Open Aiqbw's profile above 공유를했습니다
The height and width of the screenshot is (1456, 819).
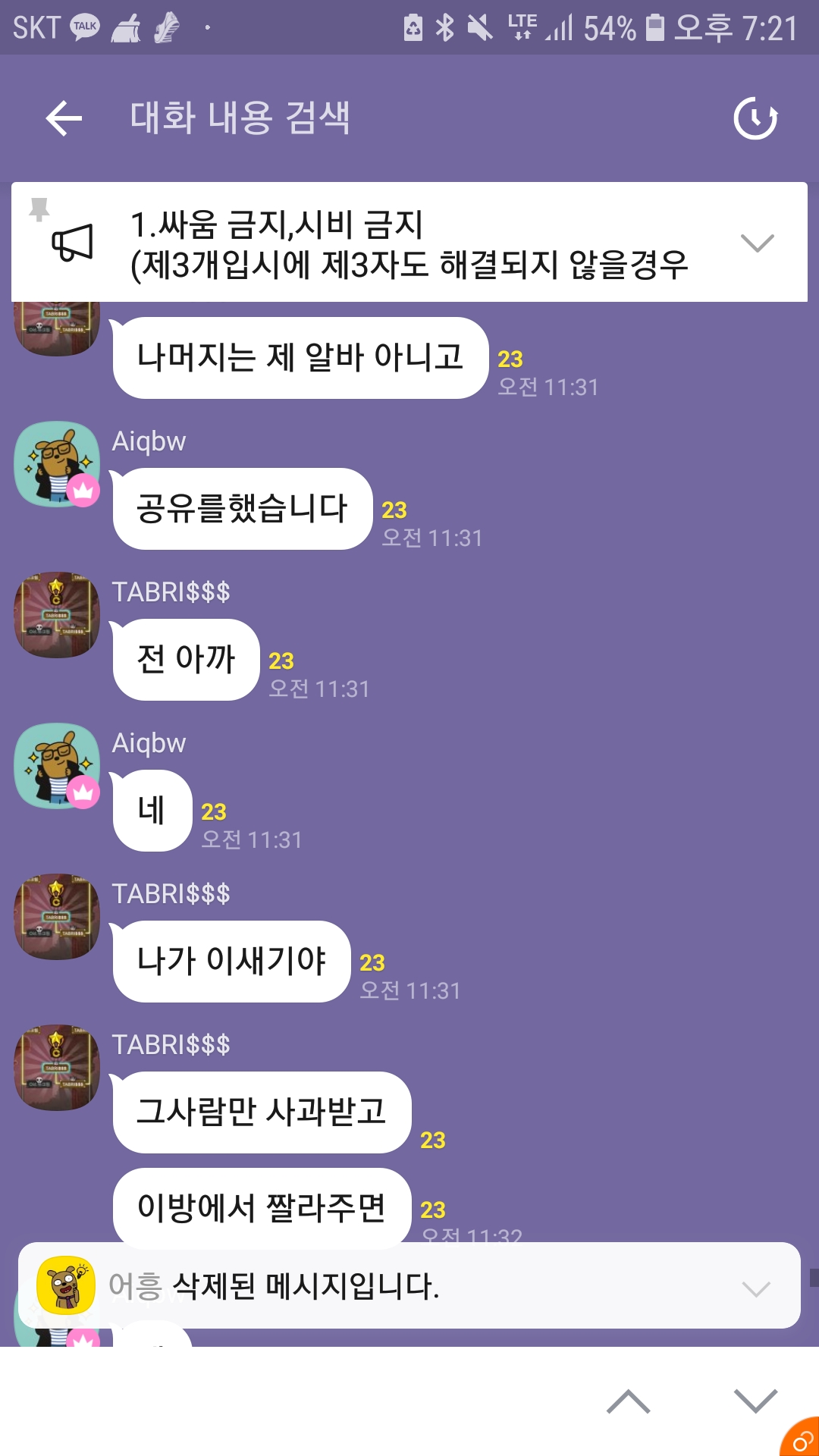point(57,464)
